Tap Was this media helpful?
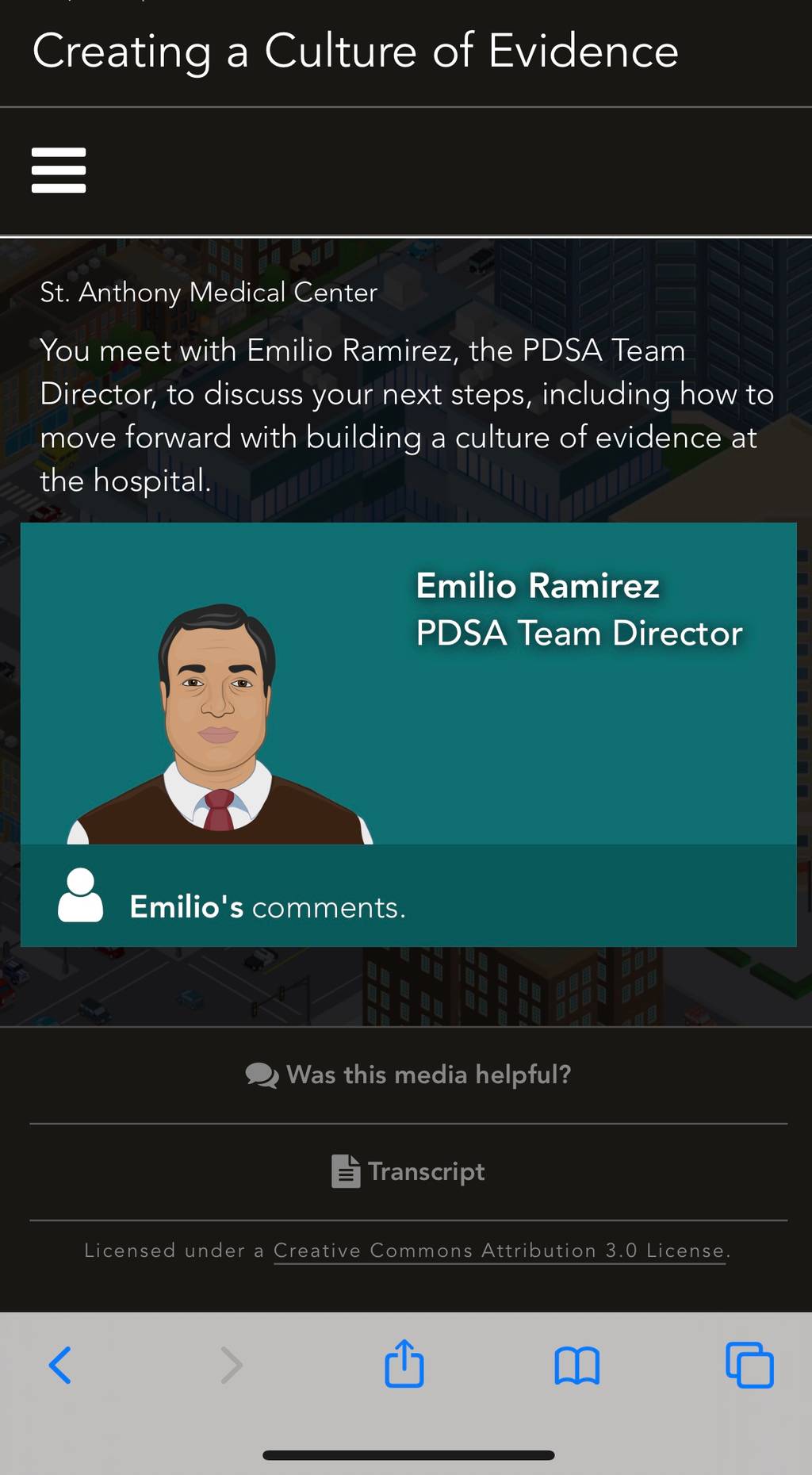The image size is (812, 1475). coord(408,1075)
